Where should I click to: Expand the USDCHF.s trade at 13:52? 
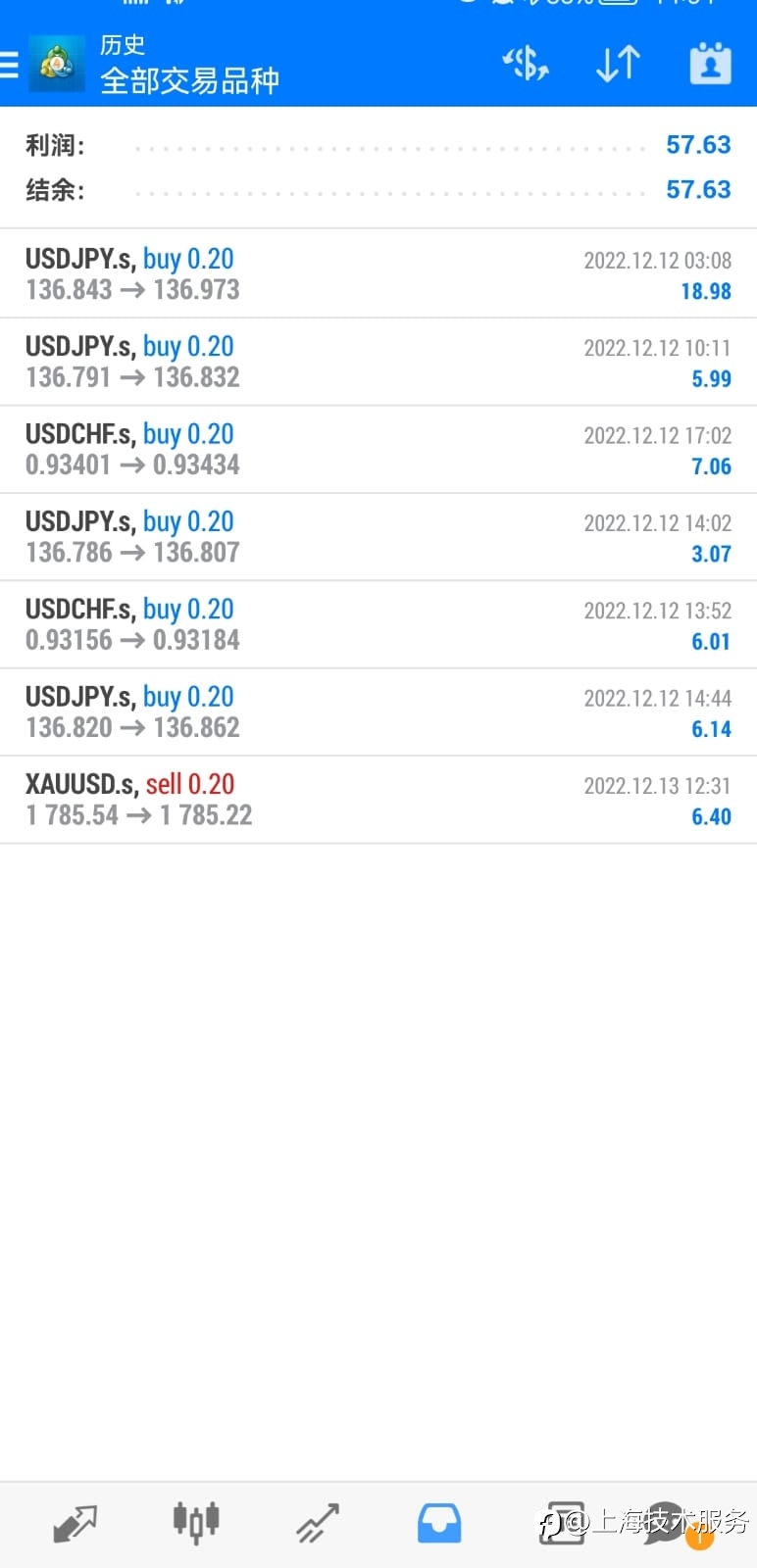[x=378, y=624]
